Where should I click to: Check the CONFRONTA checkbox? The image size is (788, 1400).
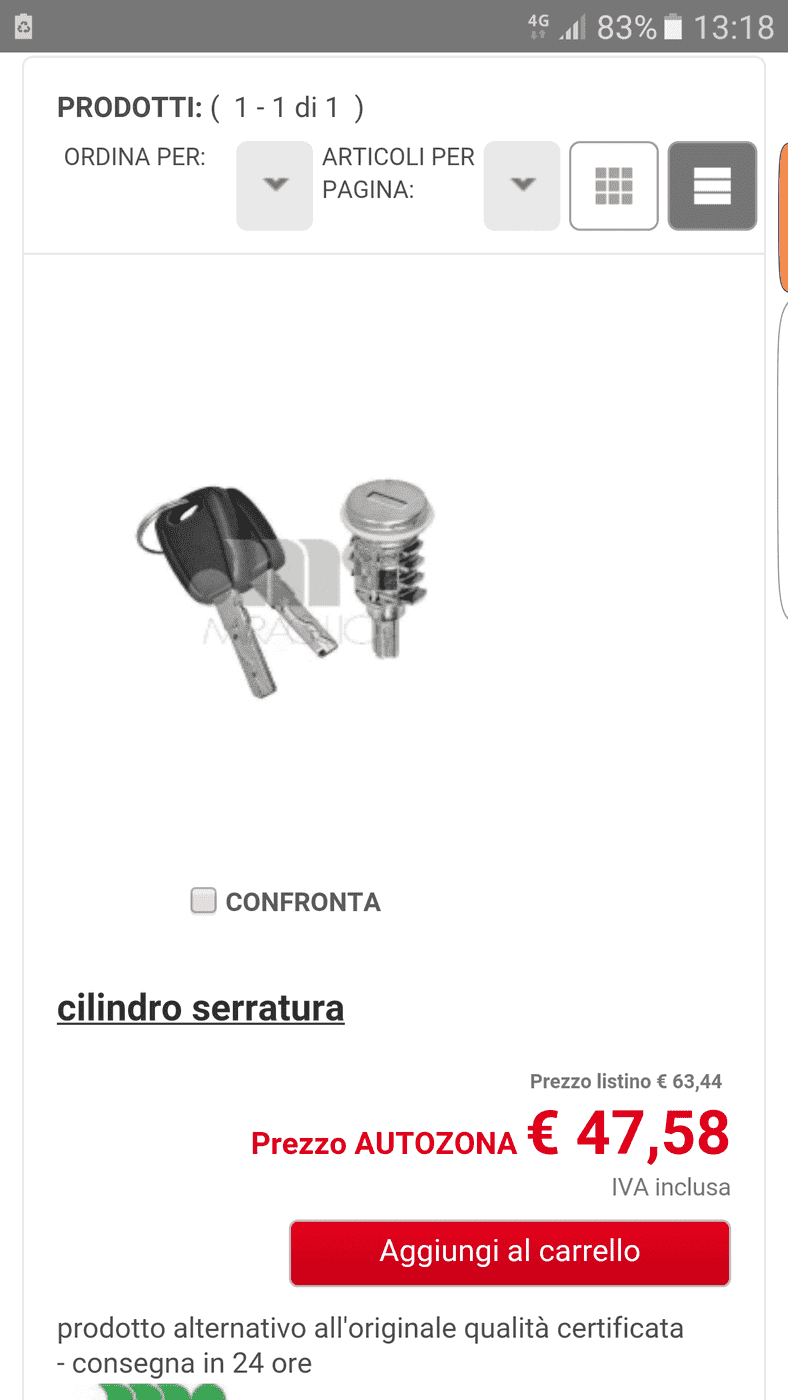[x=203, y=901]
